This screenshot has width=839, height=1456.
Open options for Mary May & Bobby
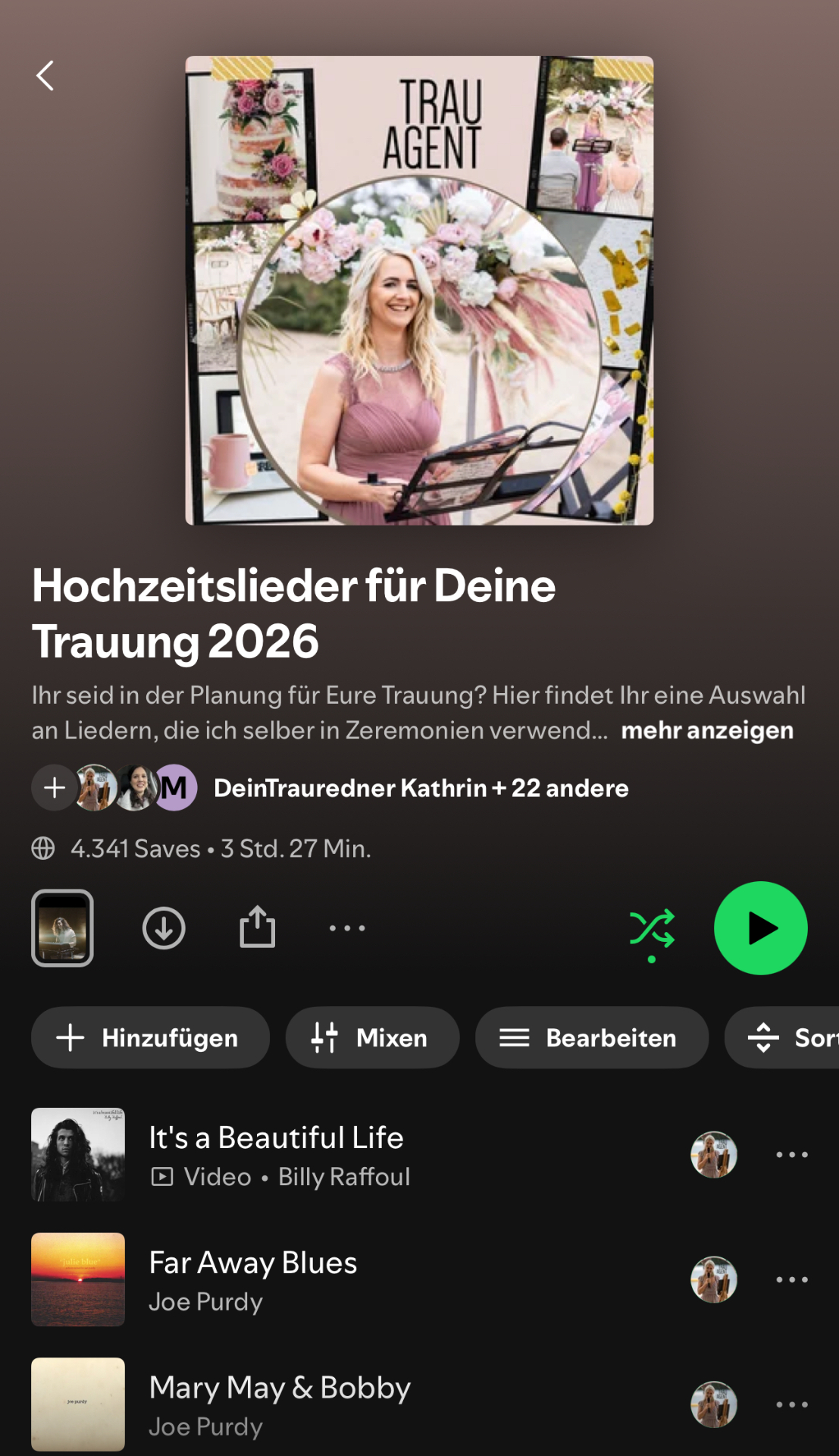coord(791,1404)
